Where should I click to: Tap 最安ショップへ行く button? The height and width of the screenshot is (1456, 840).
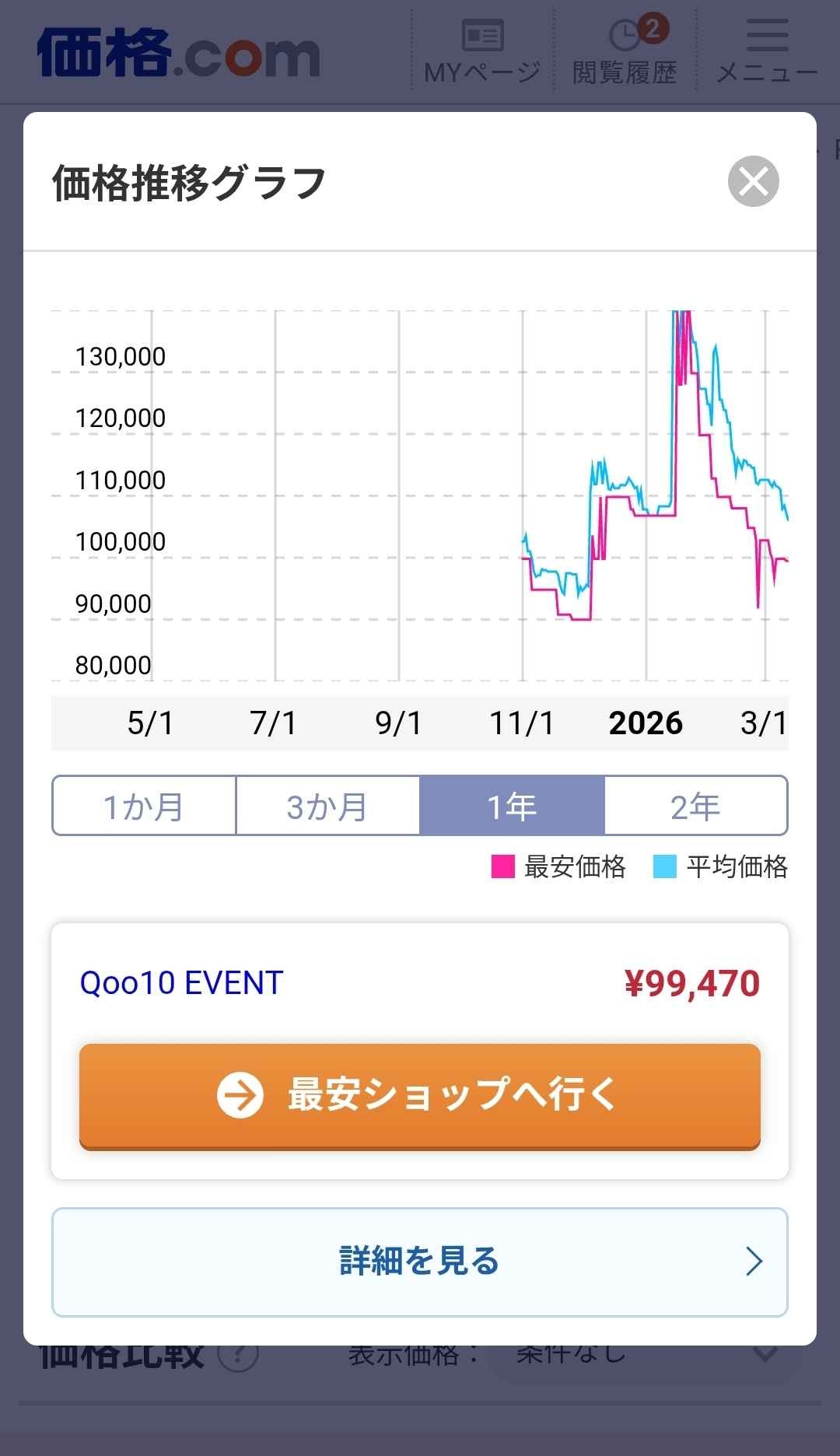click(420, 1095)
